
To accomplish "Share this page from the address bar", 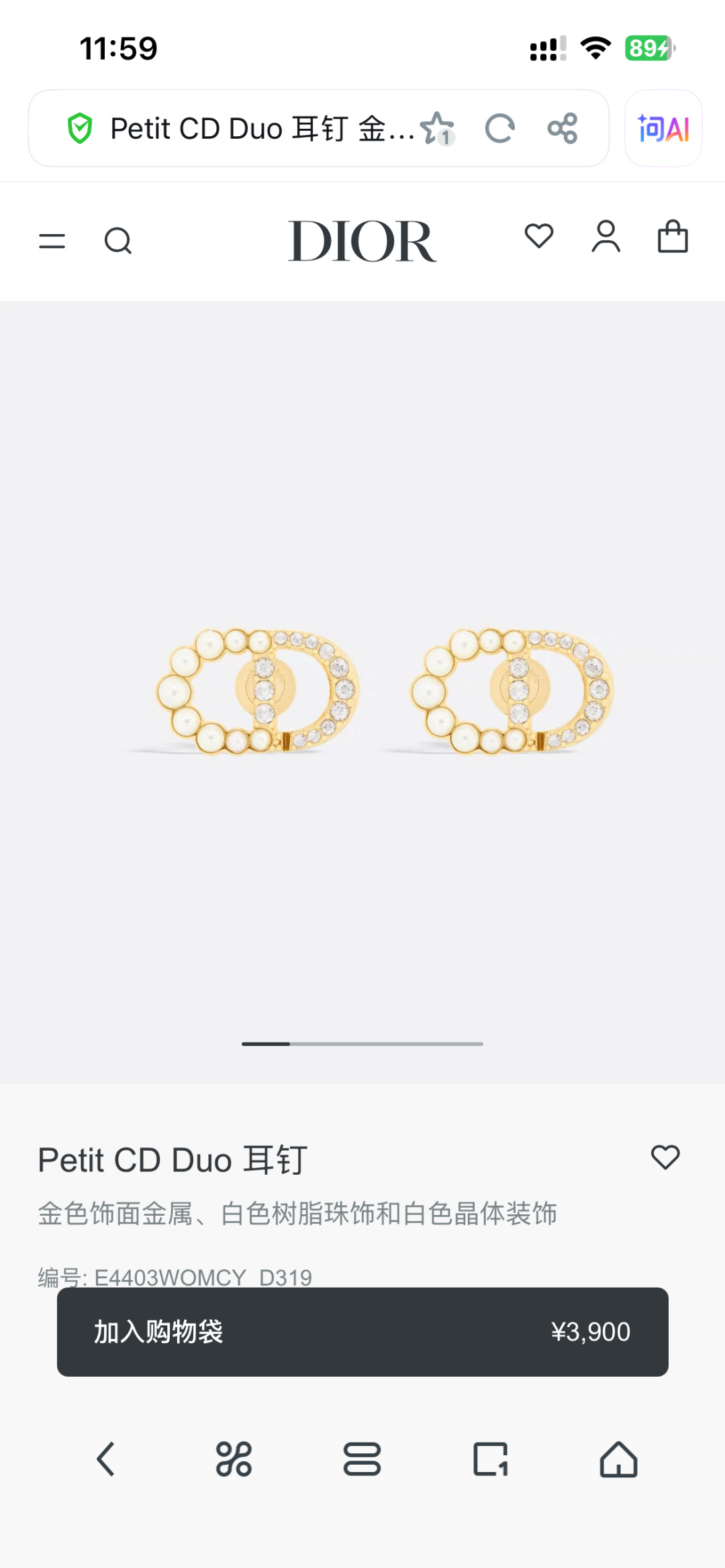I will (x=562, y=129).
